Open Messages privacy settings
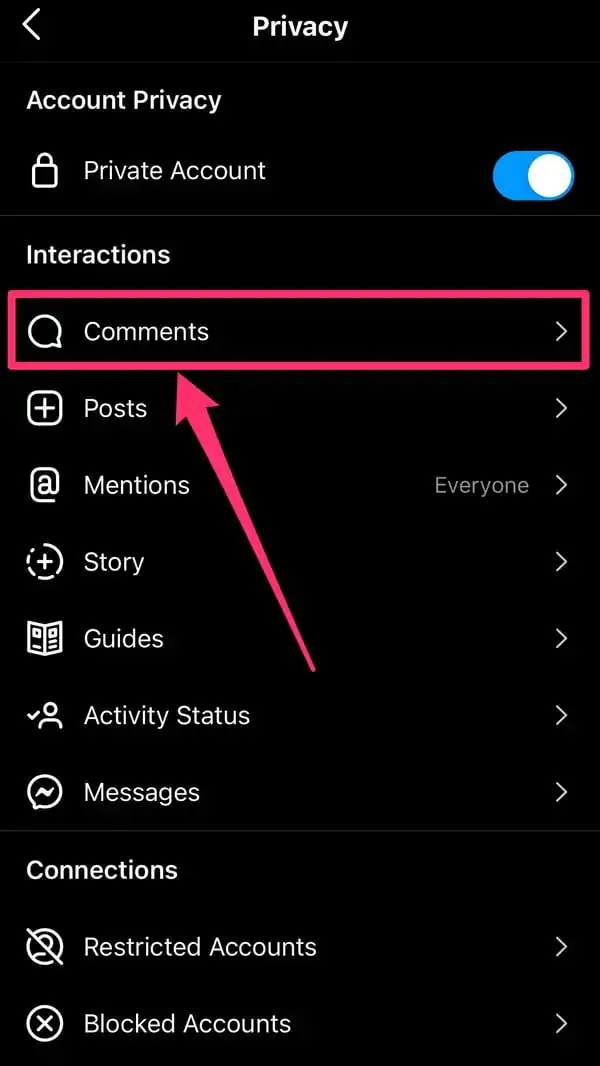Screen dimensions: 600x1066 coord(298,792)
